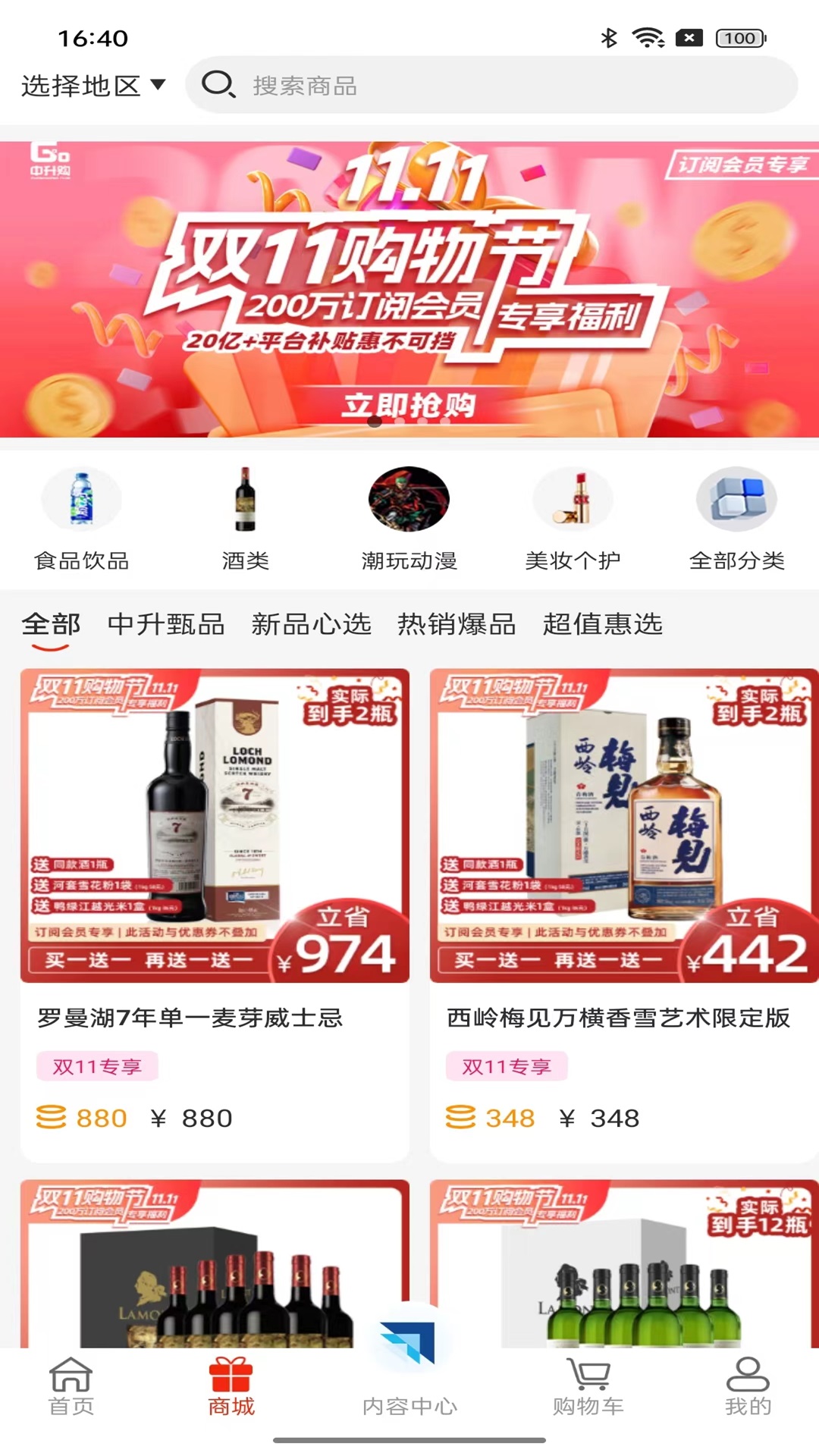Tap the 双11专享 promo label

(x=97, y=1066)
